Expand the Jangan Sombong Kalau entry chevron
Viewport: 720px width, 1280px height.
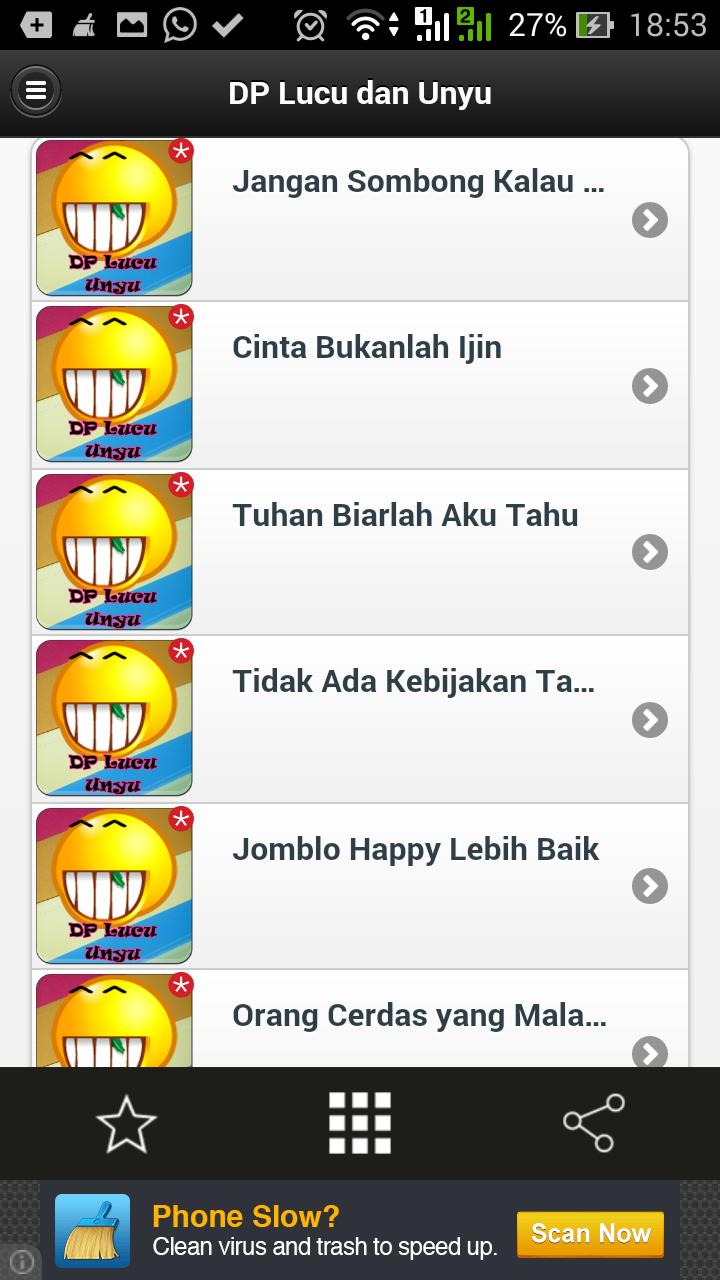[650, 220]
